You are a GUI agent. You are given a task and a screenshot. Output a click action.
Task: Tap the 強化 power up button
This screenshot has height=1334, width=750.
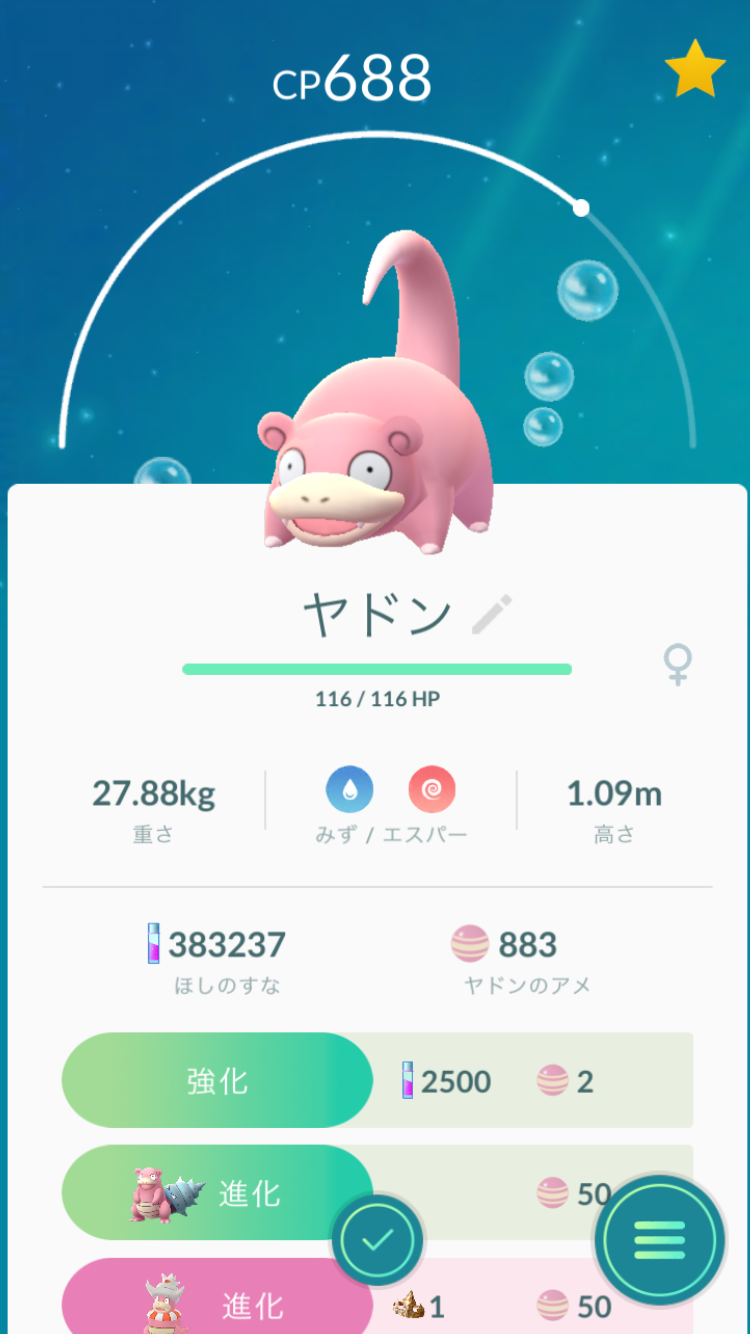click(x=217, y=1081)
